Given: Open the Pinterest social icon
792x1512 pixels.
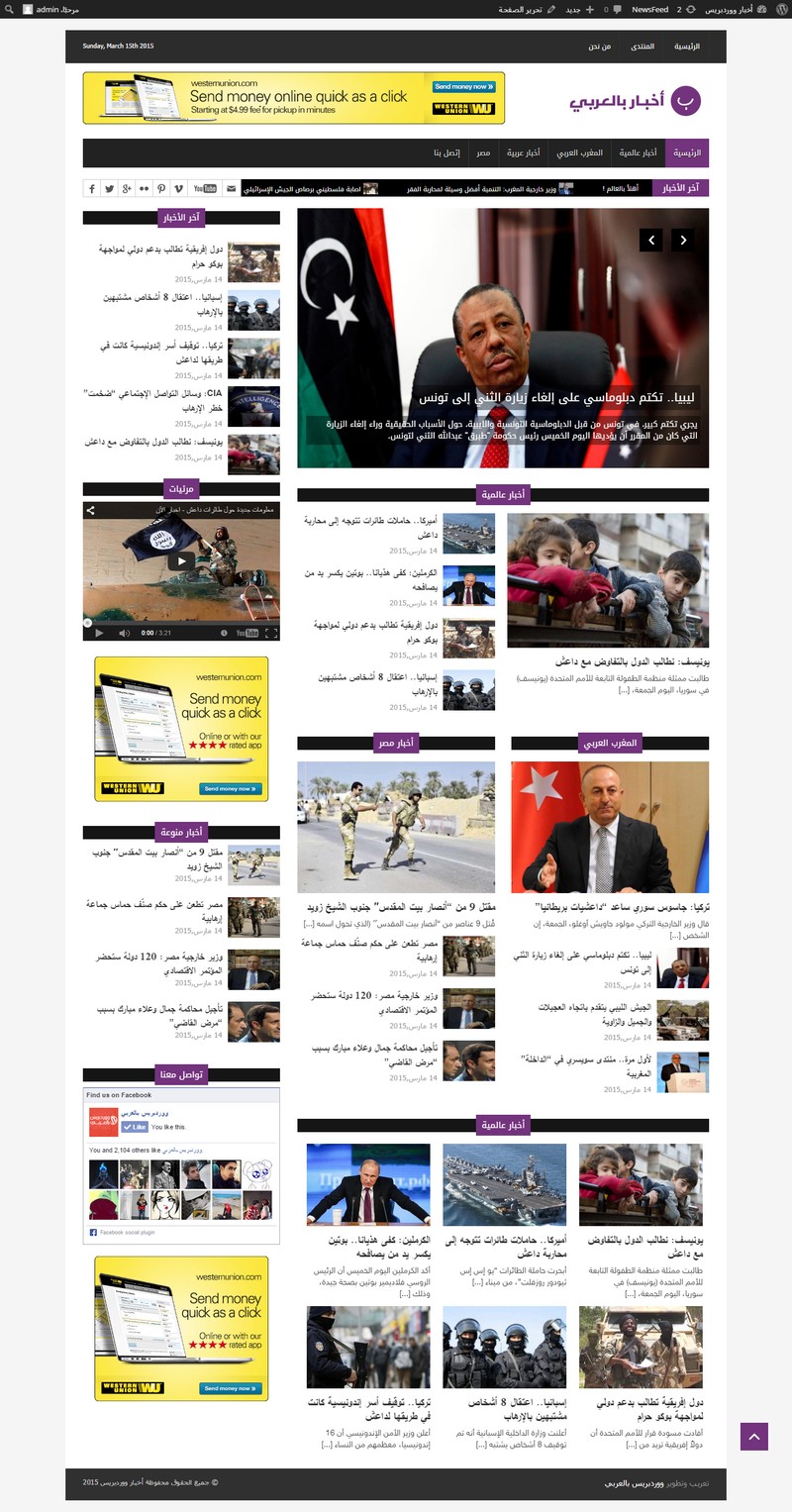Looking at the screenshot, I should 160,188.
